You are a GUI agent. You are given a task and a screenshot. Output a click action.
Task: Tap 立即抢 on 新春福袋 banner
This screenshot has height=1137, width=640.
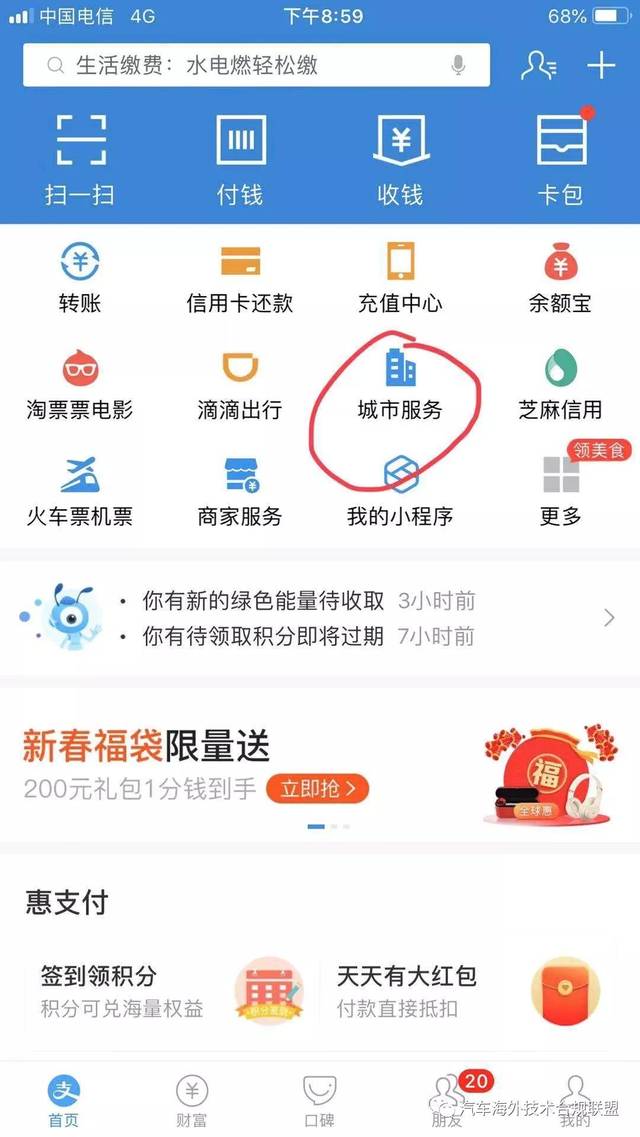317,789
